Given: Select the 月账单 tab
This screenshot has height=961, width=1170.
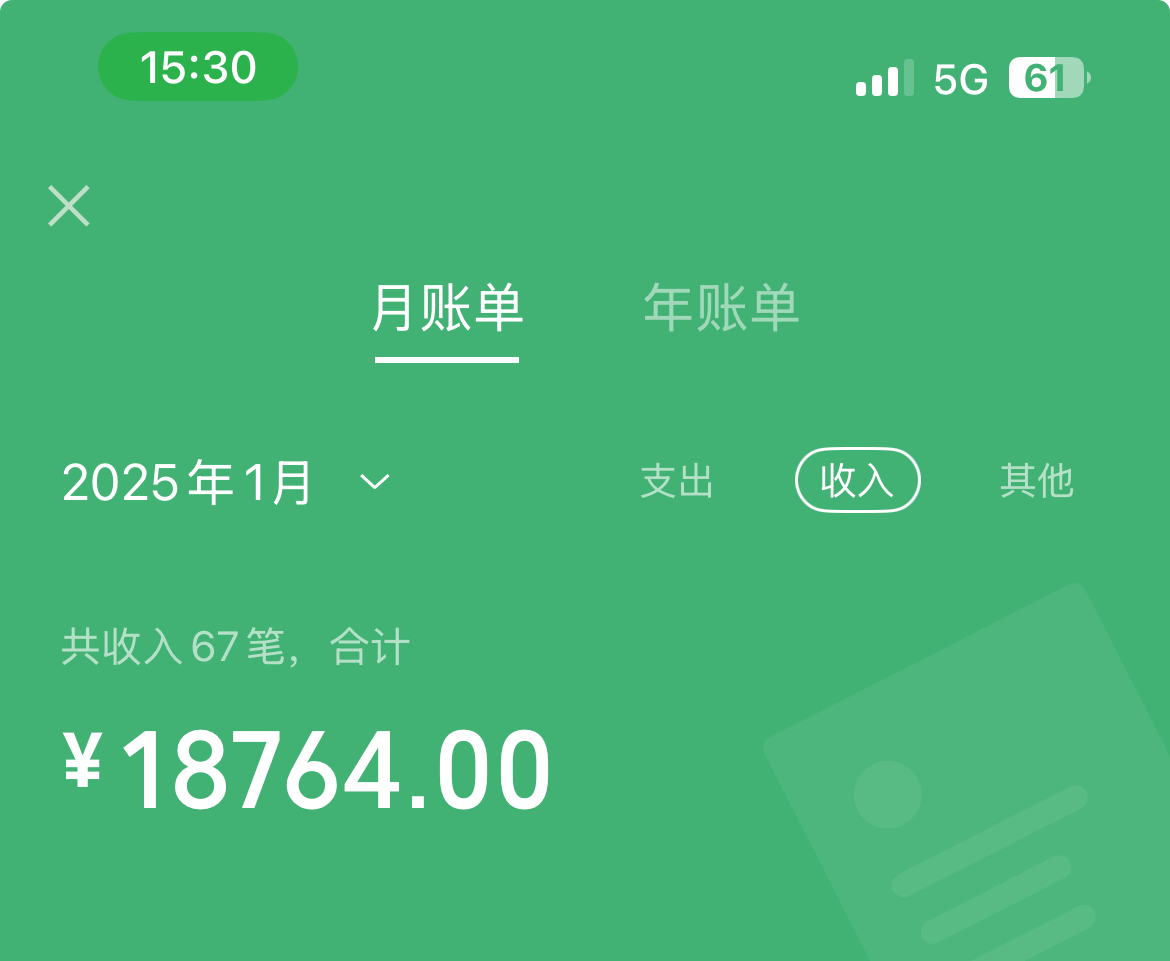Looking at the screenshot, I should point(447,308).
